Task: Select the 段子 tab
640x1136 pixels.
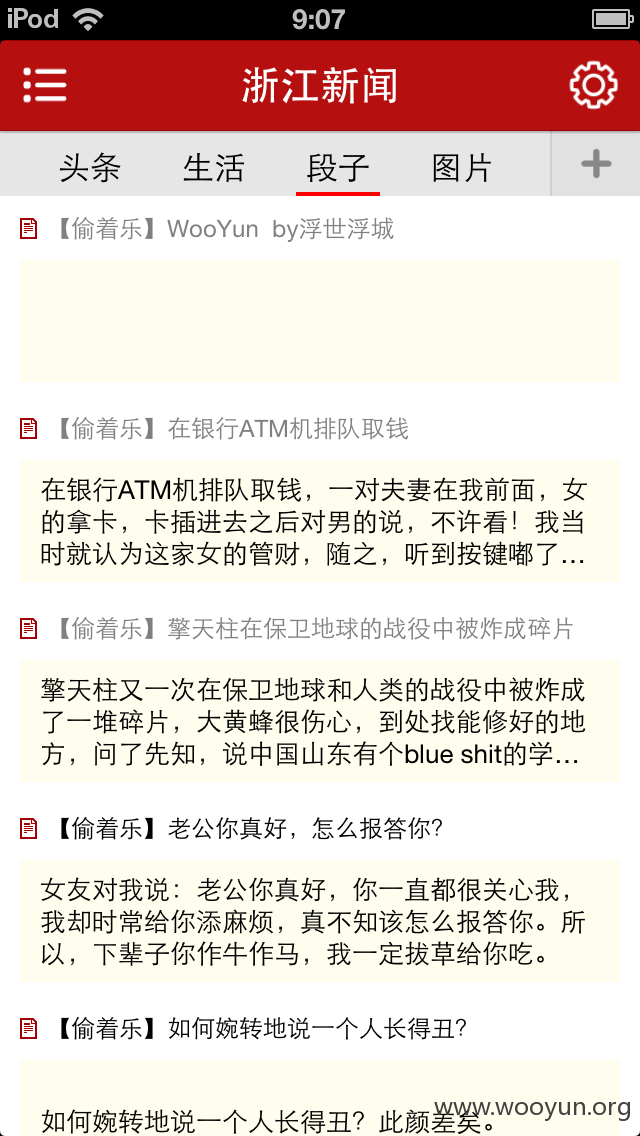Action: (338, 167)
